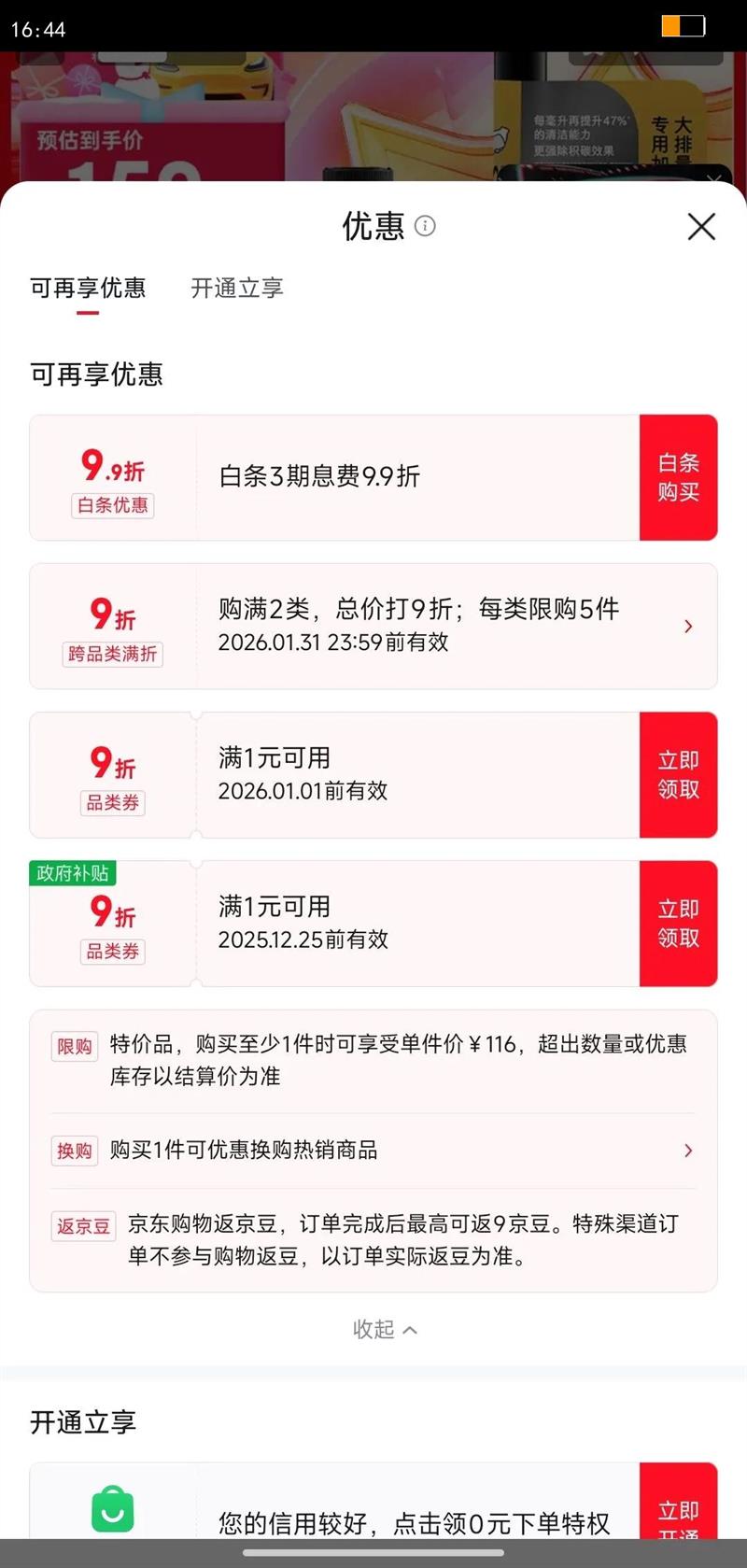Open 换购 hot-selling items offer
The image size is (747, 1568).
coord(373,1151)
